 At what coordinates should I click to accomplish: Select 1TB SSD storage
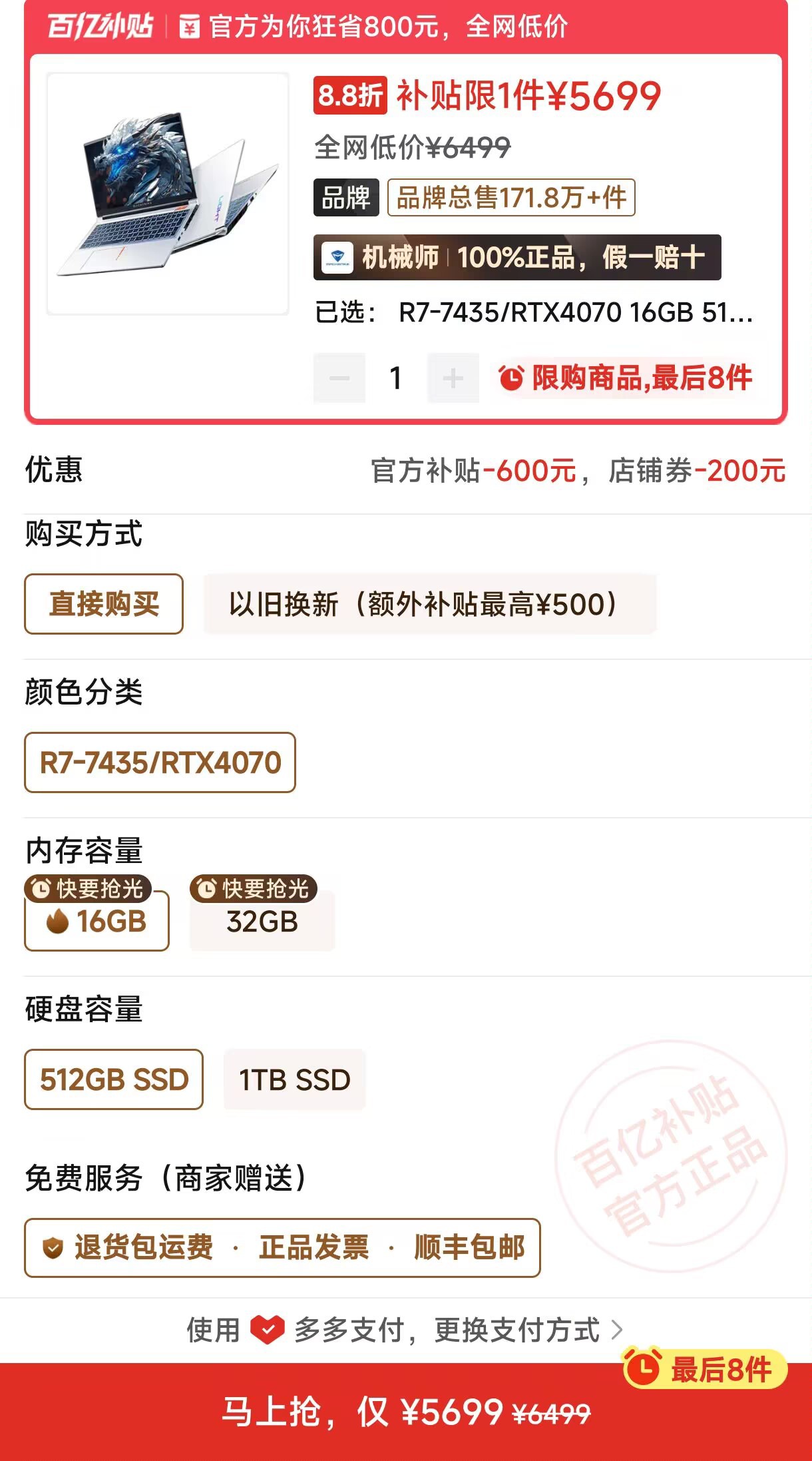(294, 1079)
